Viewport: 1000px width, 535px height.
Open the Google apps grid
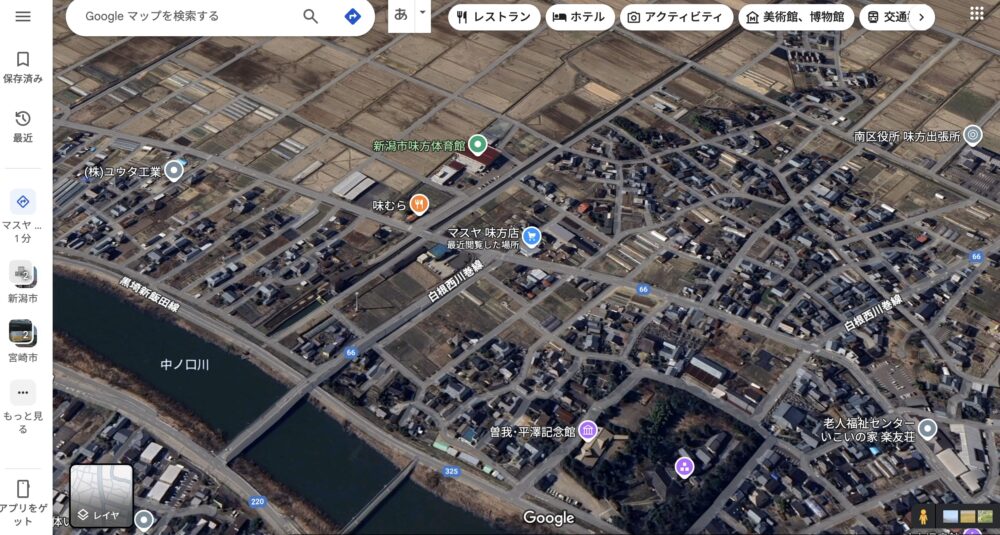pyautogui.click(x=976, y=14)
